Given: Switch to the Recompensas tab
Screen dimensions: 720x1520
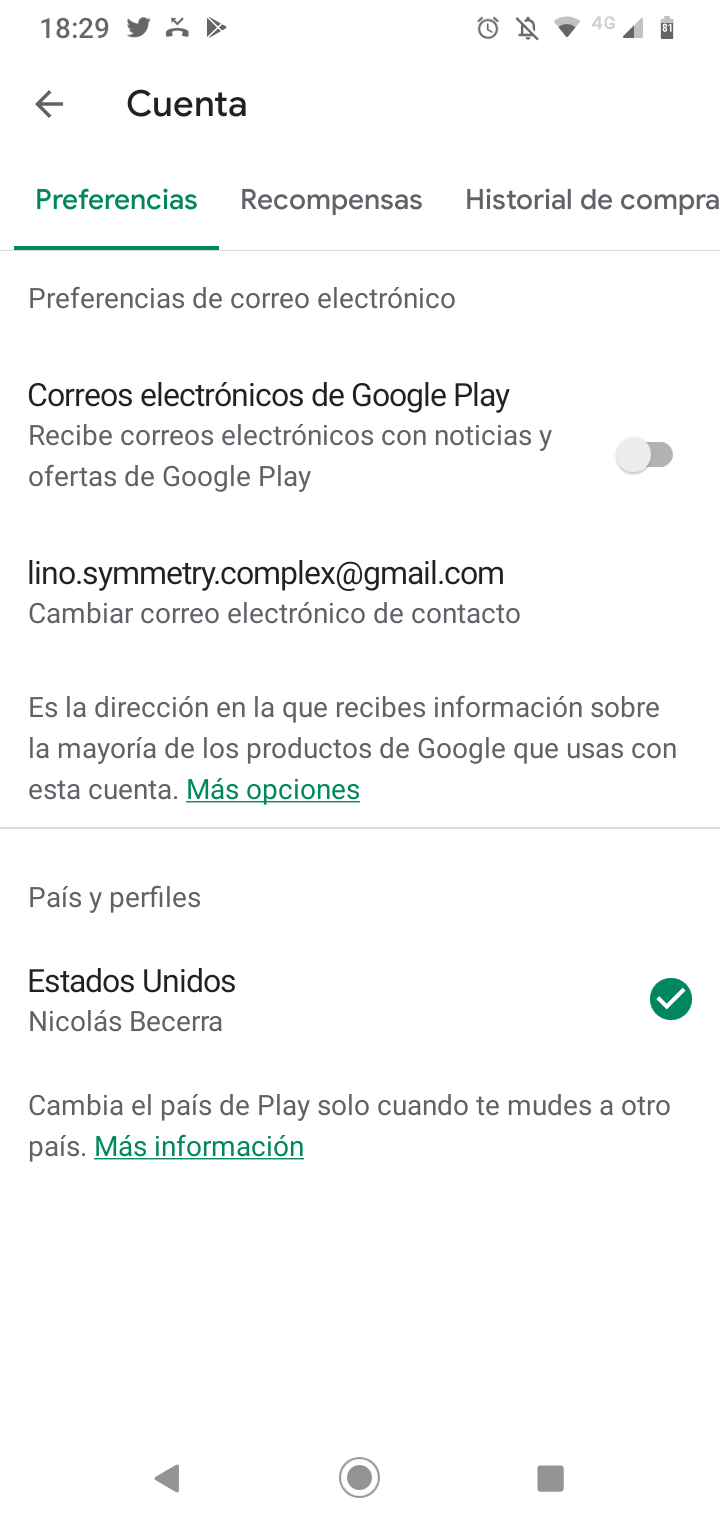Looking at the screenshot, I should 331,200.
